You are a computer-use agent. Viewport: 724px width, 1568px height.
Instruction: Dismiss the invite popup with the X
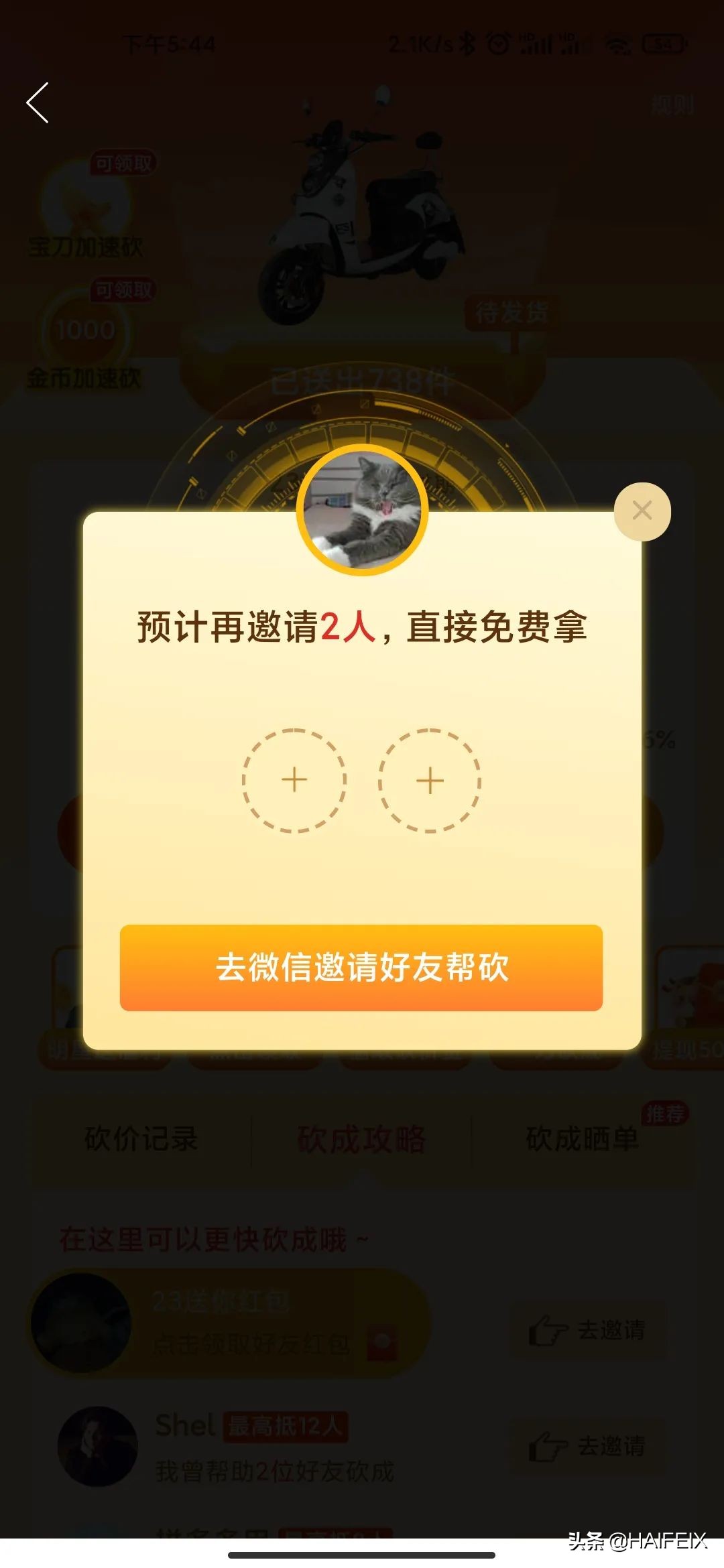click(x=642, y=511)
